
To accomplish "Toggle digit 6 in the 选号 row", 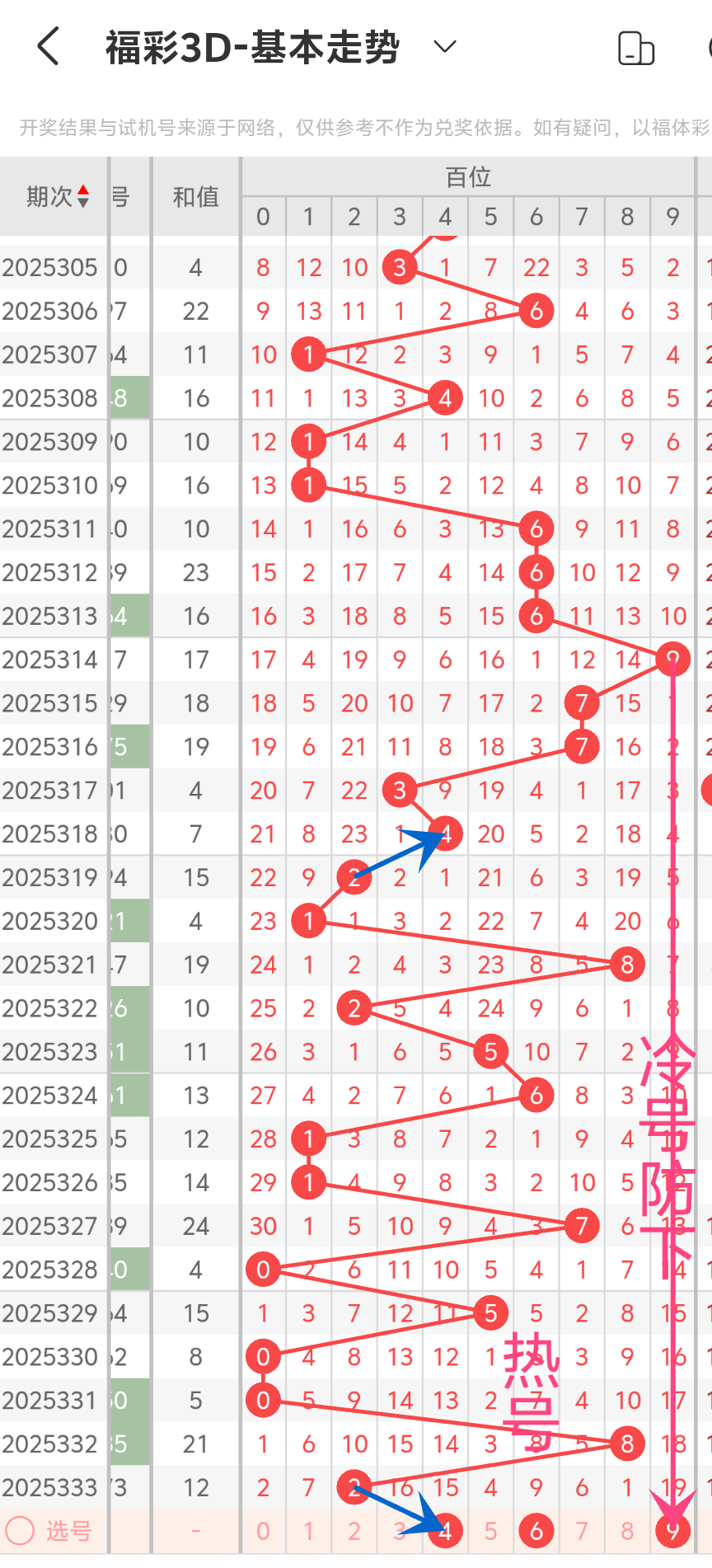I will (536, 1531).
